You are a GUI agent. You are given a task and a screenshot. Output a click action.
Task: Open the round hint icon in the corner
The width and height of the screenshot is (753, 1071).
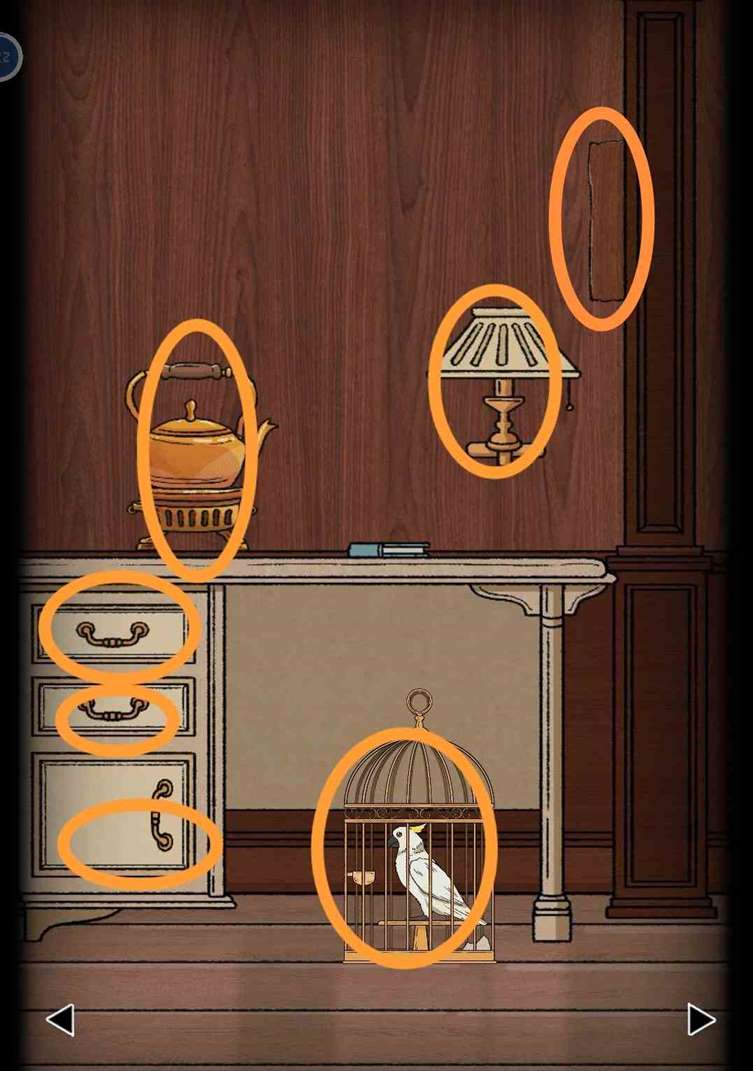tap(6, 57)
